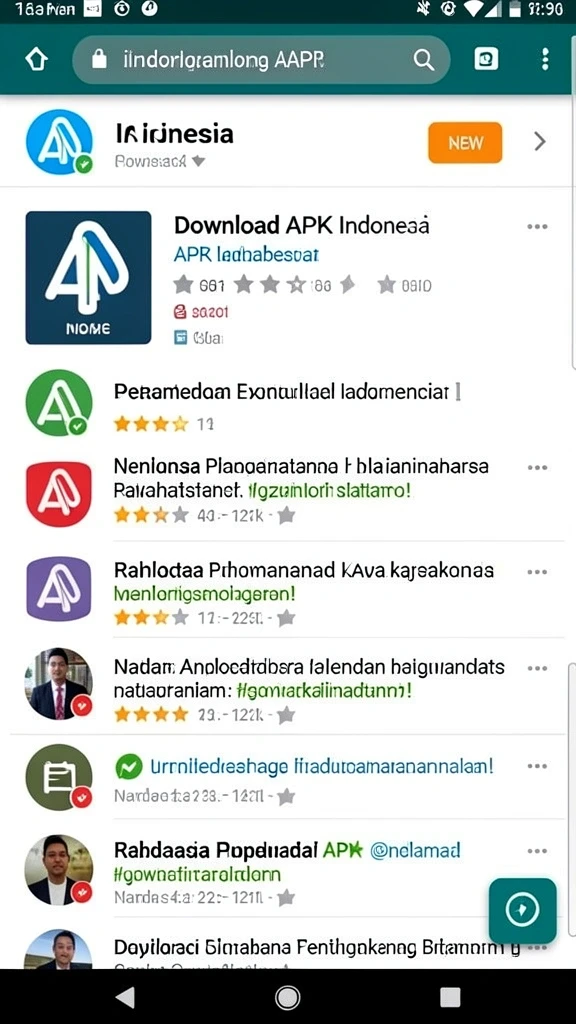This screenshot has width=576, height=1024.
Task: Open the browser overflow menu
Action: (x=545, y=59)
